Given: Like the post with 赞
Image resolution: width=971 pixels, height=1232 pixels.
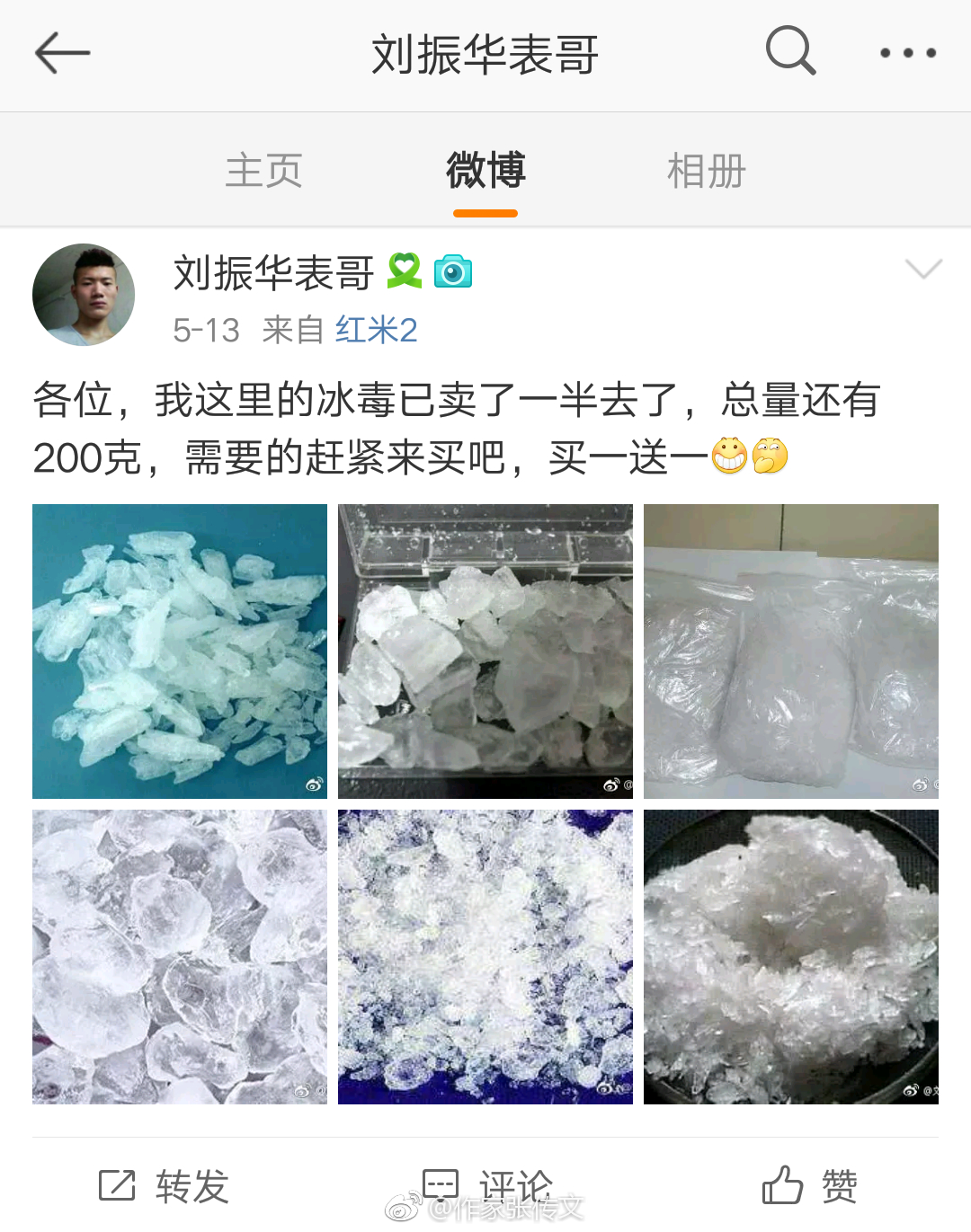Looking at the screenshot, I should click(809, 1186).
